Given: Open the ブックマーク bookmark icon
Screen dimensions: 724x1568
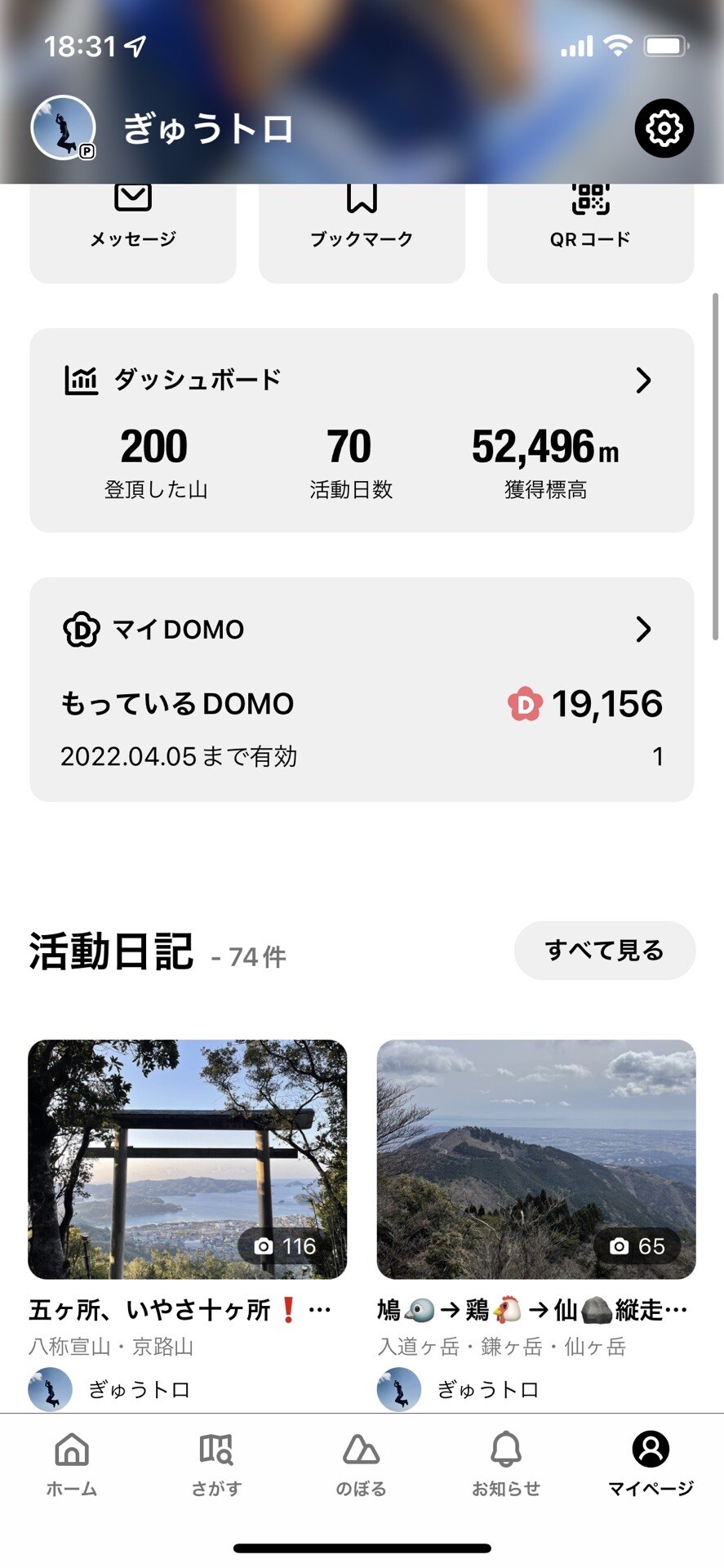Looking at the screenshot, I should [x=362, y=200].
